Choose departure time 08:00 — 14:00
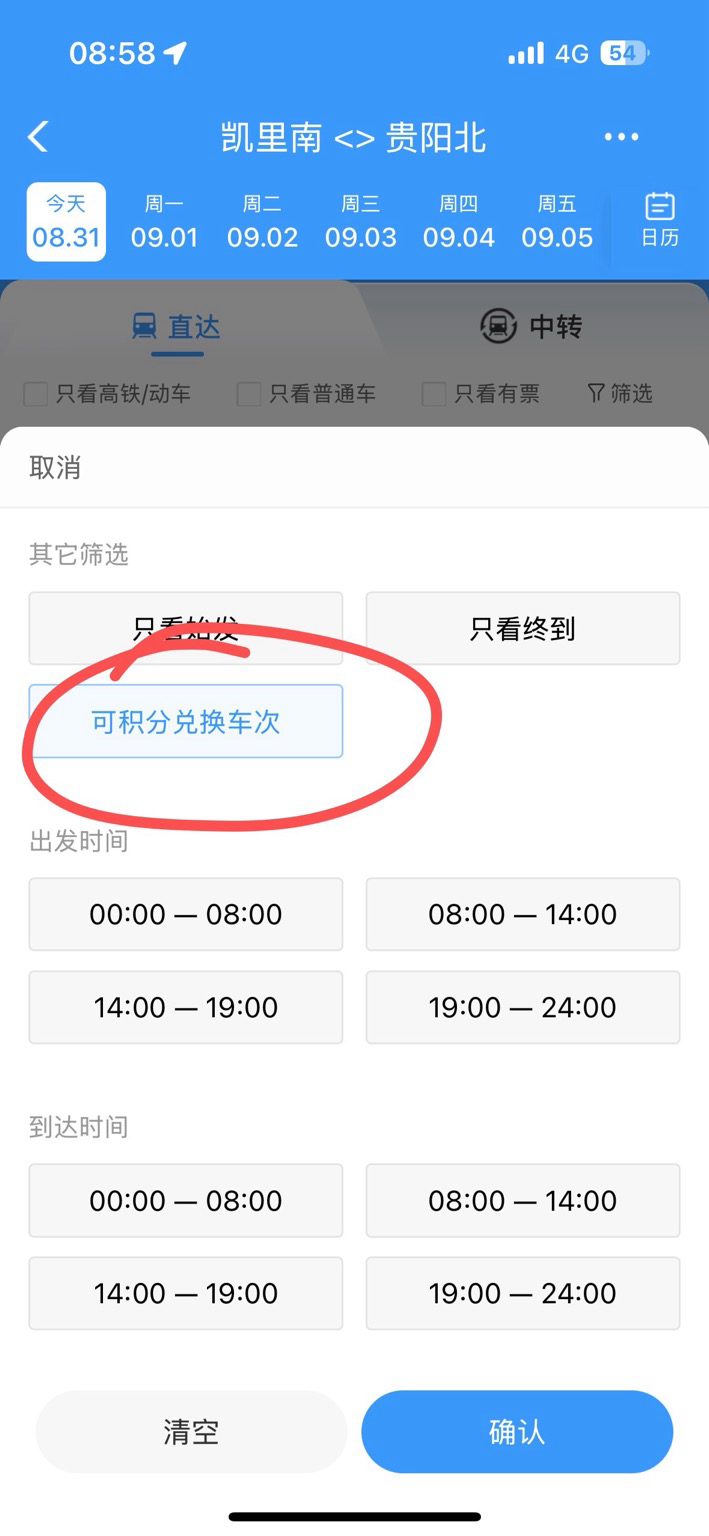This screenshot has height=1536, width=709. (x=523, y=914)
